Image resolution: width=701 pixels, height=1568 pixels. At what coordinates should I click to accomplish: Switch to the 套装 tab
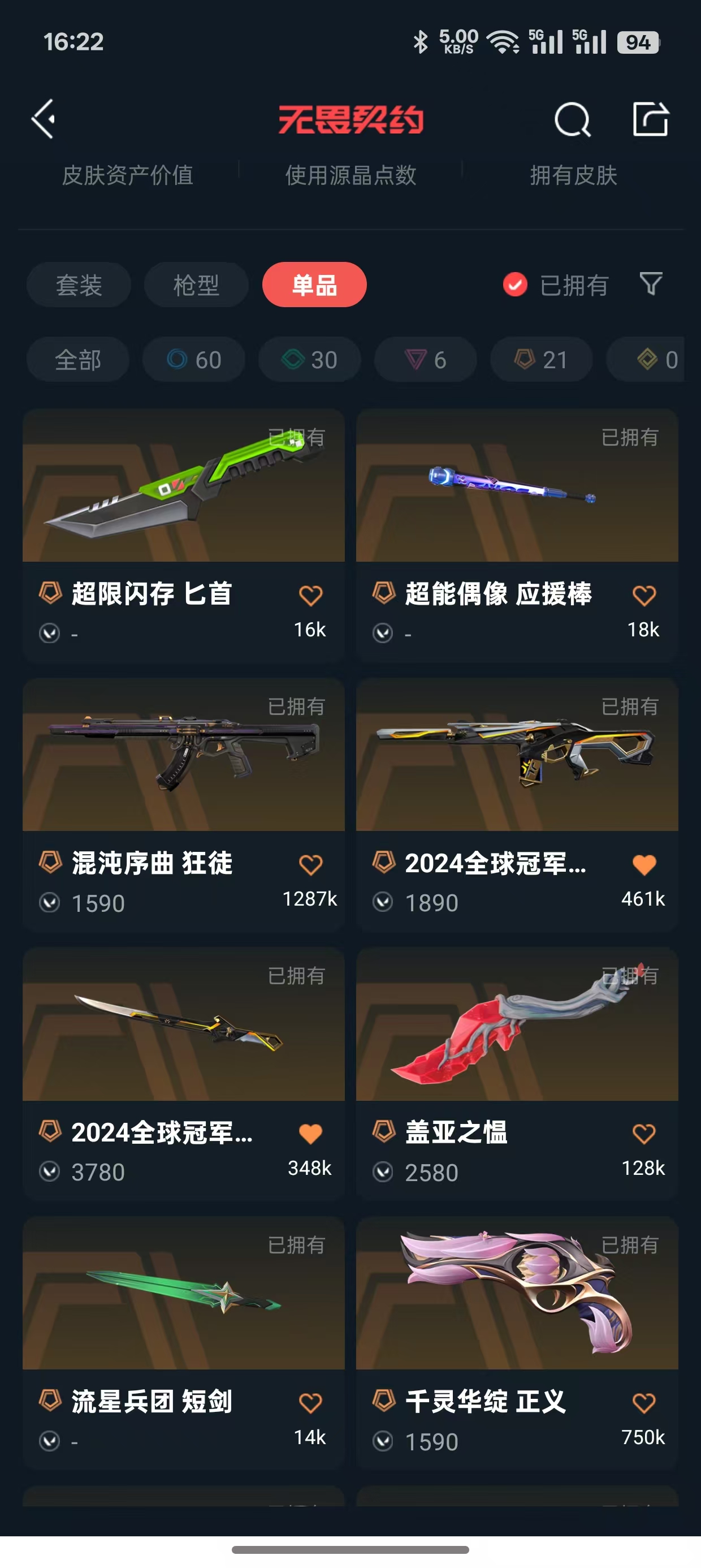click(x=79, y=285)
